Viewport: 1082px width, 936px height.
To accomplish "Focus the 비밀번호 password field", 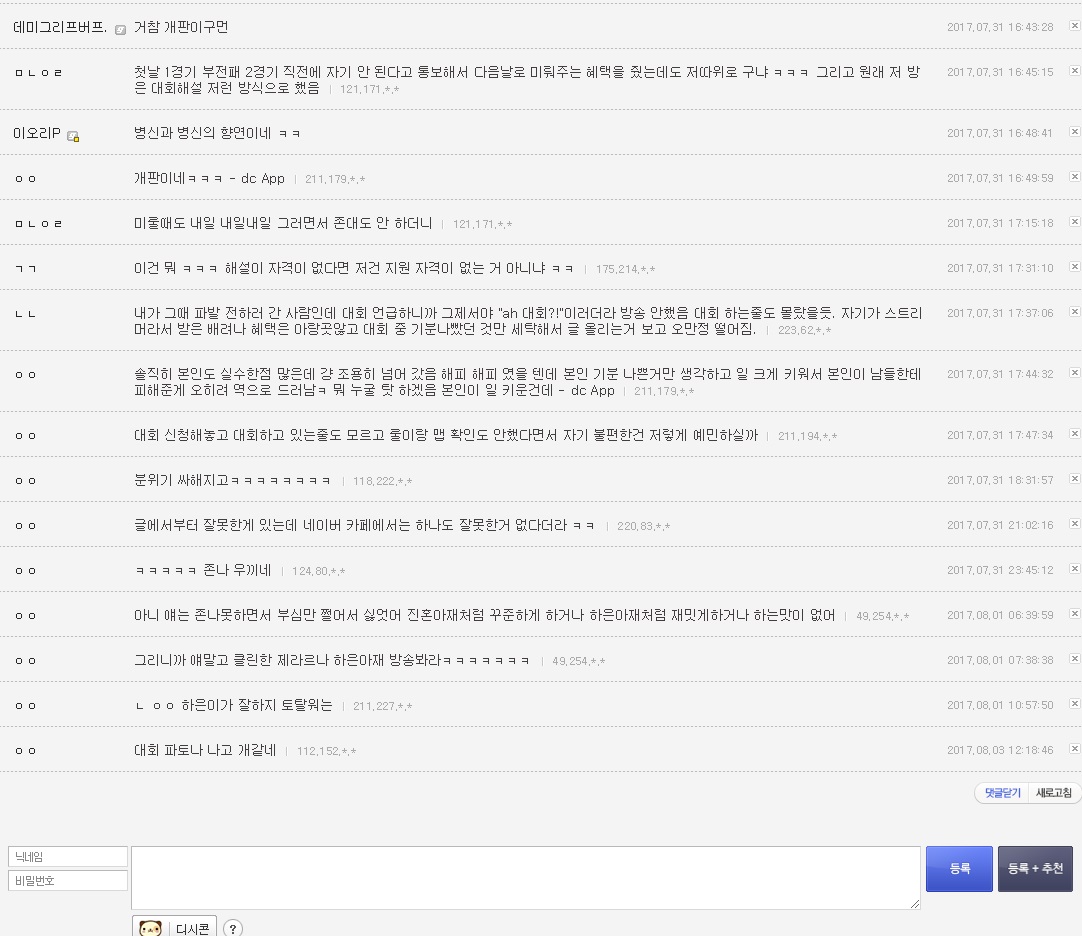I will pos(68,881).
